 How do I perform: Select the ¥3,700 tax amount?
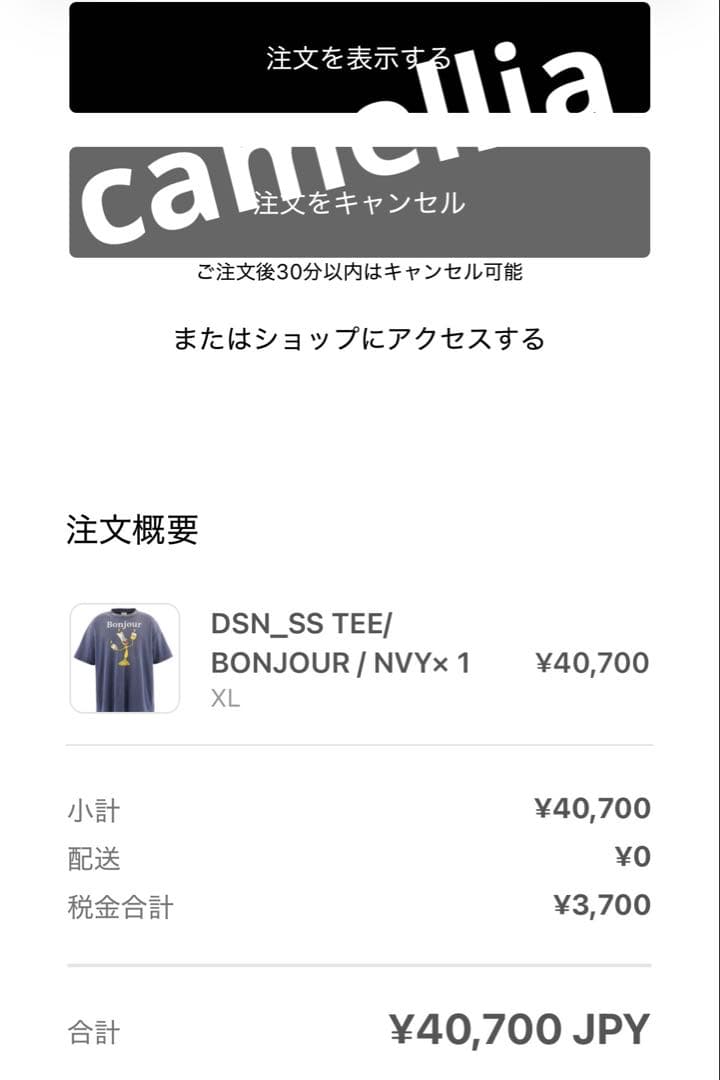tap(604, 905)
